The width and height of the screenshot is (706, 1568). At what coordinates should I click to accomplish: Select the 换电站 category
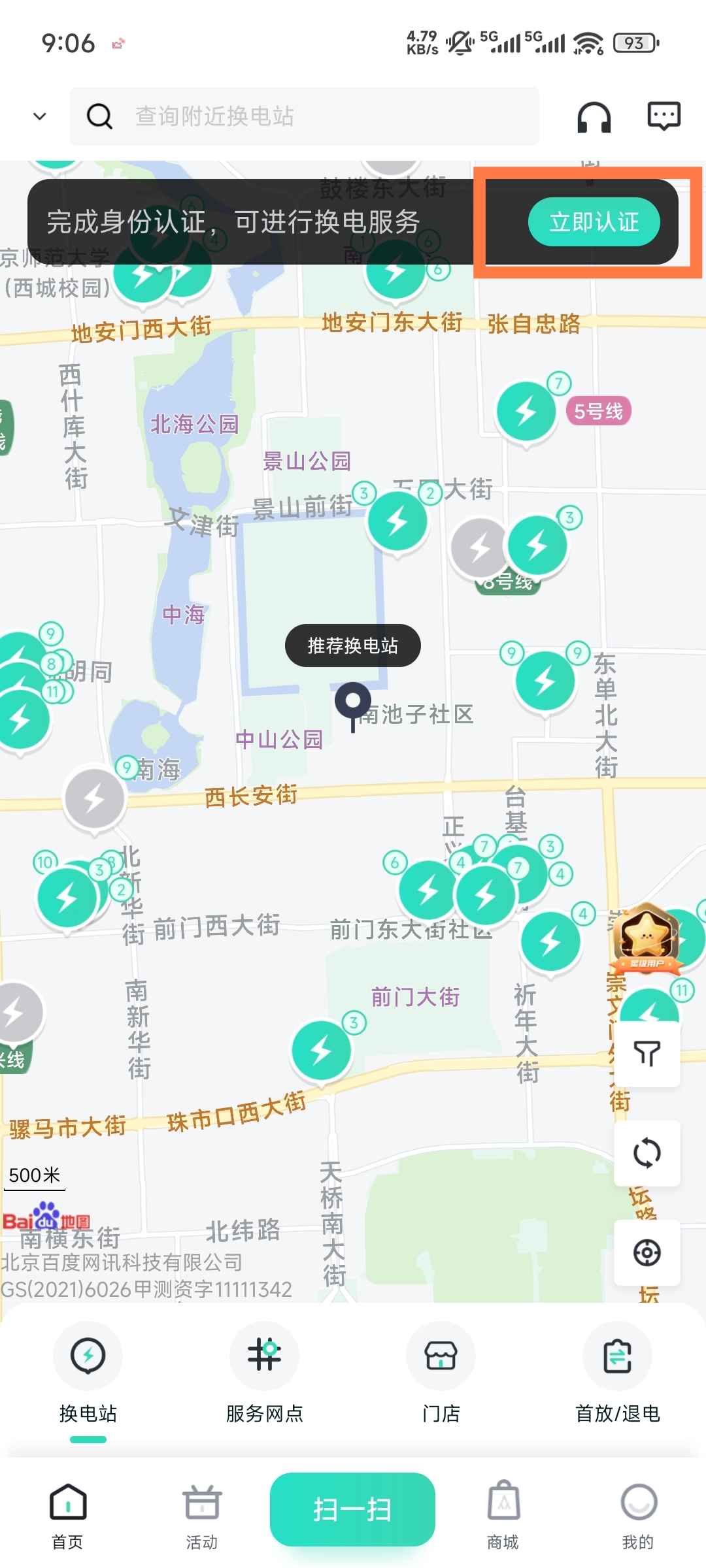tap(88, 1373)
